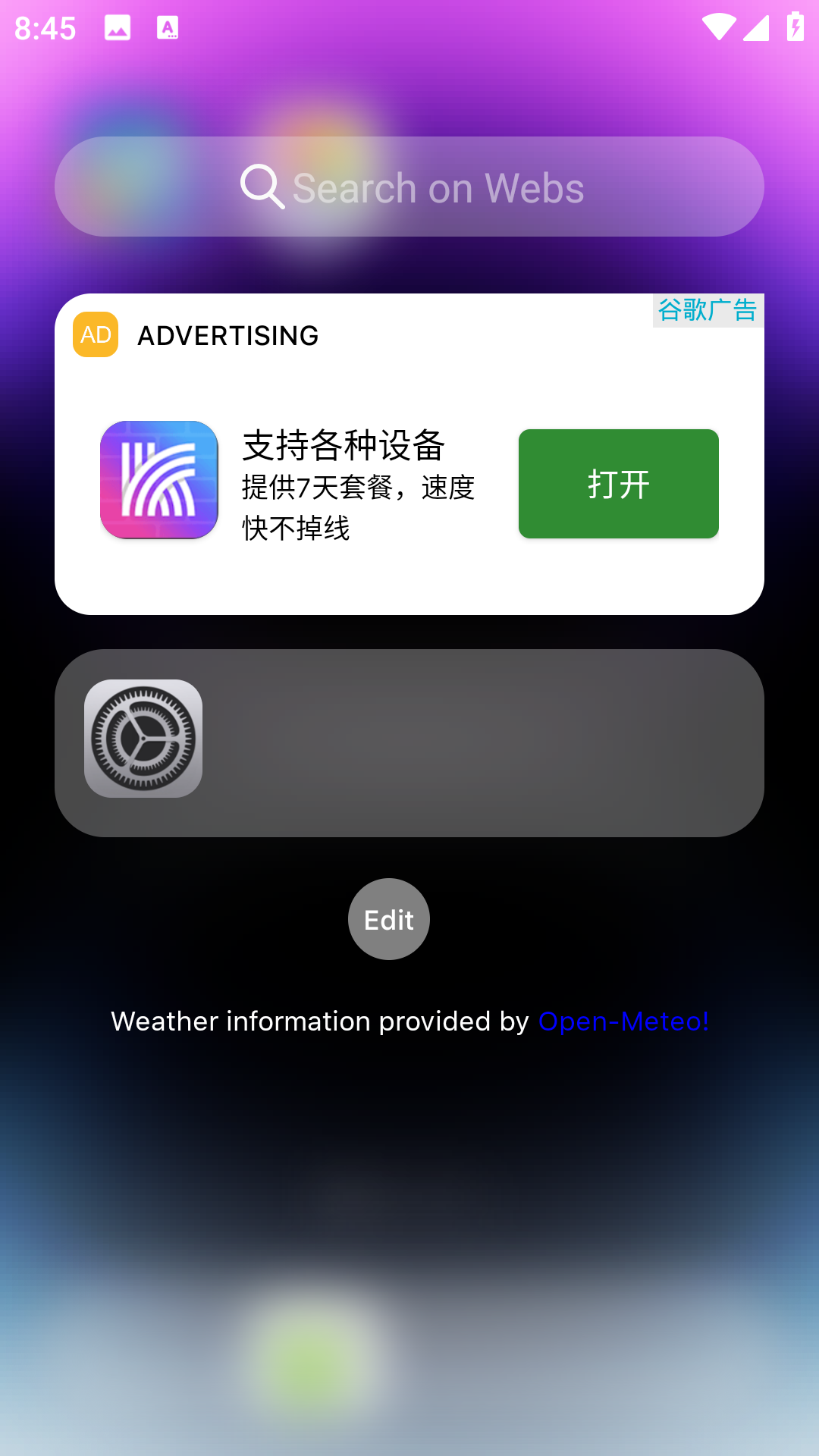The height and width of the screenshot is (1456, 819).
Task: Open the VPN app icon in the ad
Action: click(x=159, y=480)
